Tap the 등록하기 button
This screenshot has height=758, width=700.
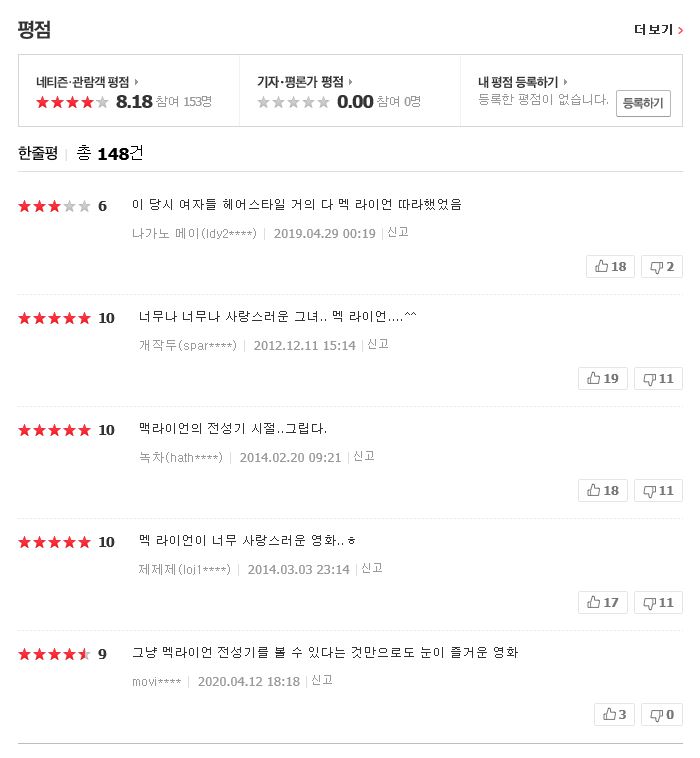point(643,103)
